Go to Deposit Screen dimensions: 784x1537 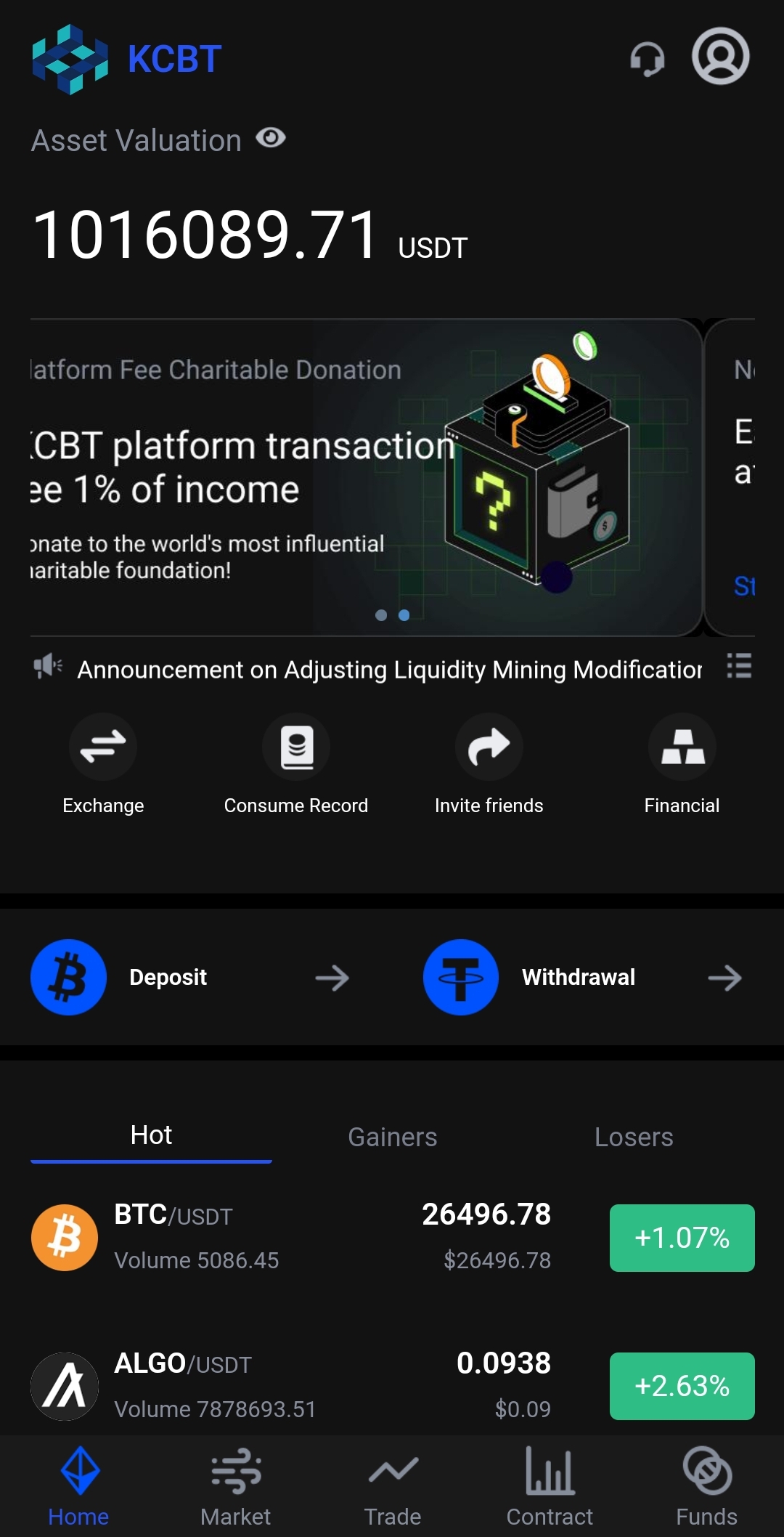coord(190,977)
